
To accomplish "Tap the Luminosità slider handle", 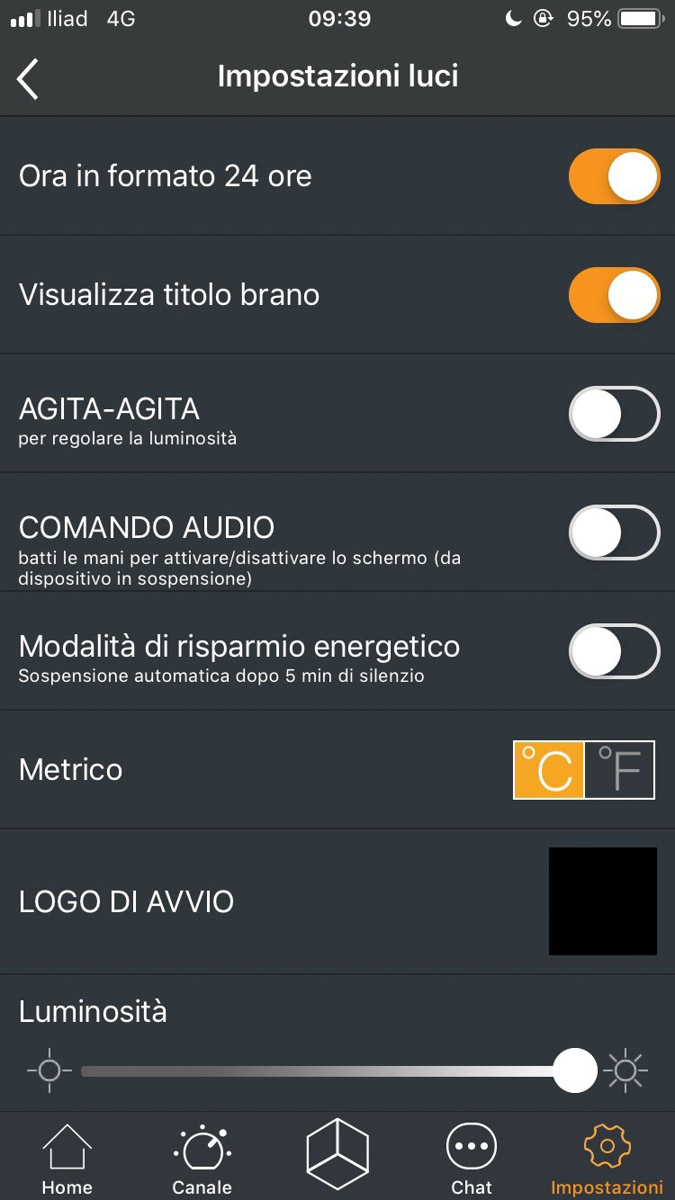I will (575, 1071).
